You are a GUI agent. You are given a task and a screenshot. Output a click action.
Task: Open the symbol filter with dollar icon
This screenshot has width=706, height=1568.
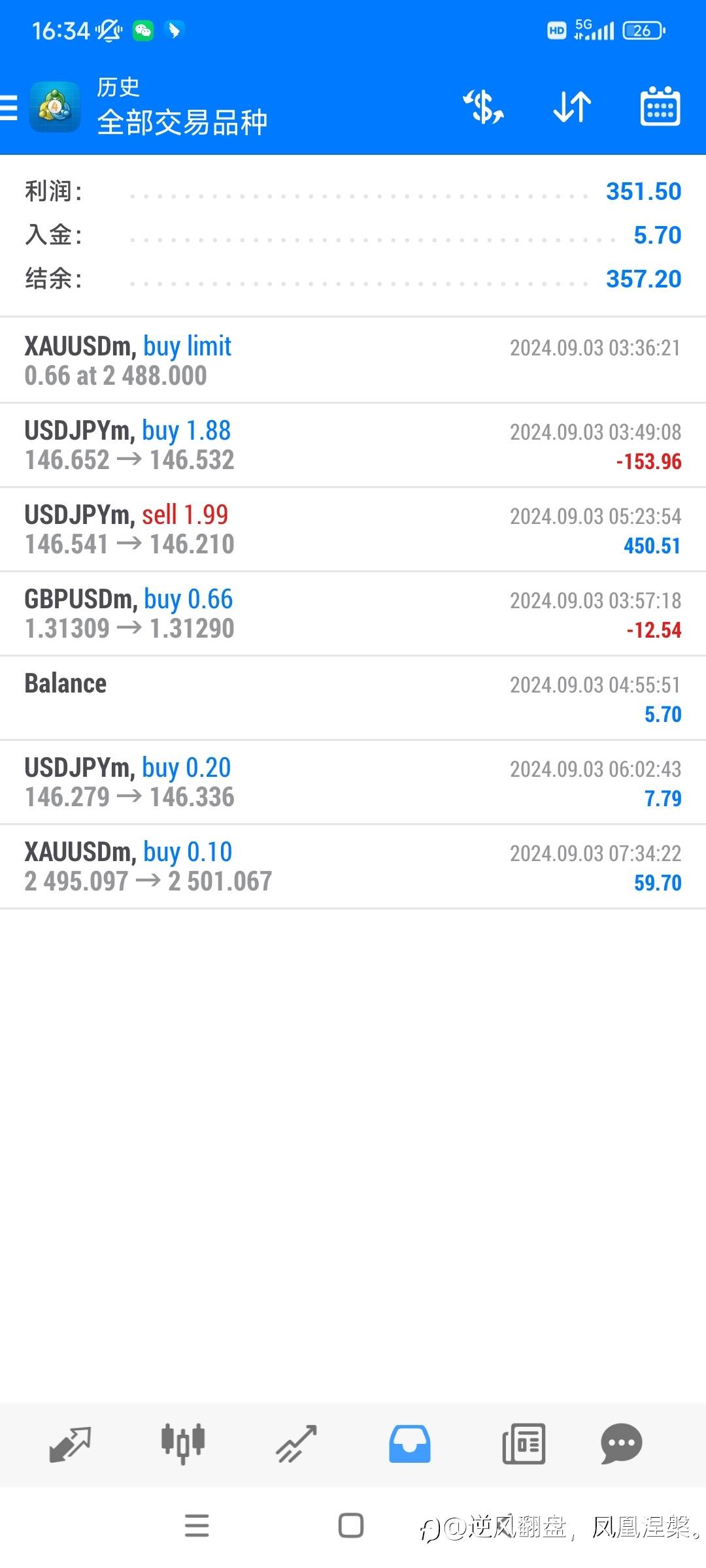(x=484, y=107)
